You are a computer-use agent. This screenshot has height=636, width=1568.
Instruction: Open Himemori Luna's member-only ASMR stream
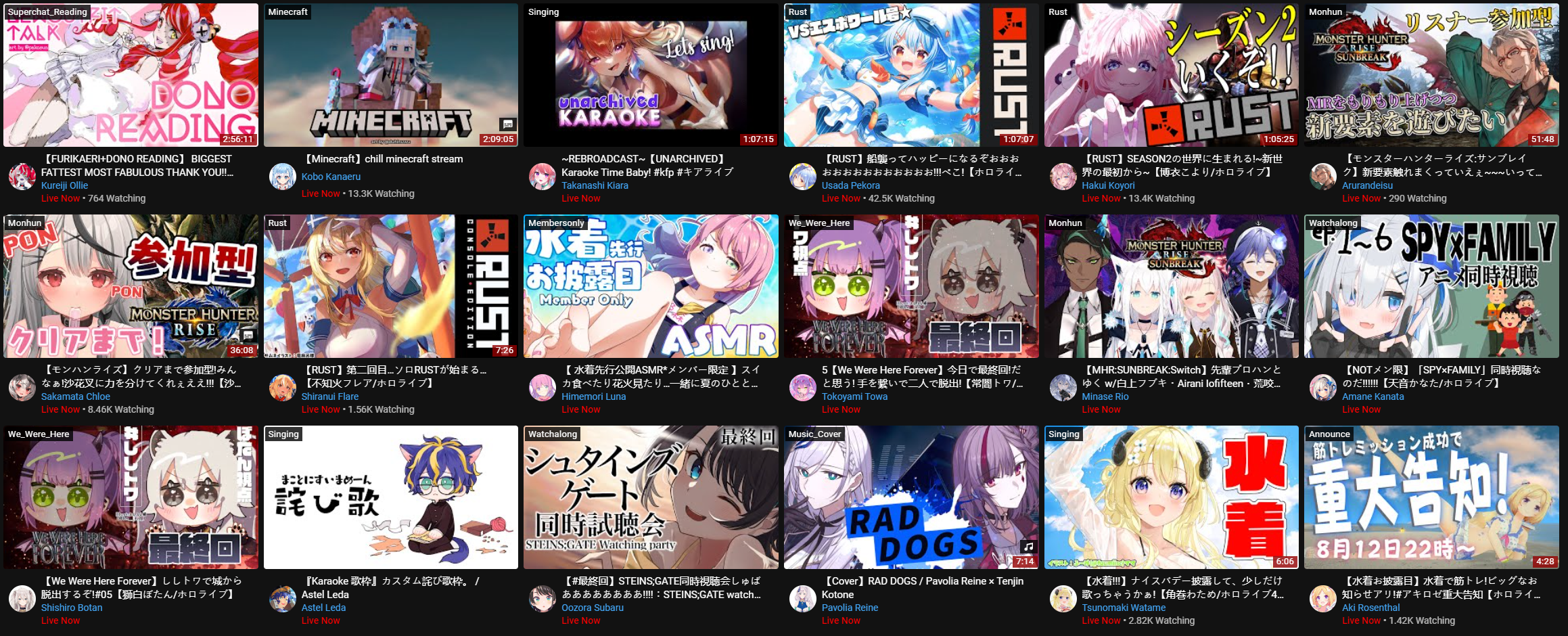tap(651, 286)
